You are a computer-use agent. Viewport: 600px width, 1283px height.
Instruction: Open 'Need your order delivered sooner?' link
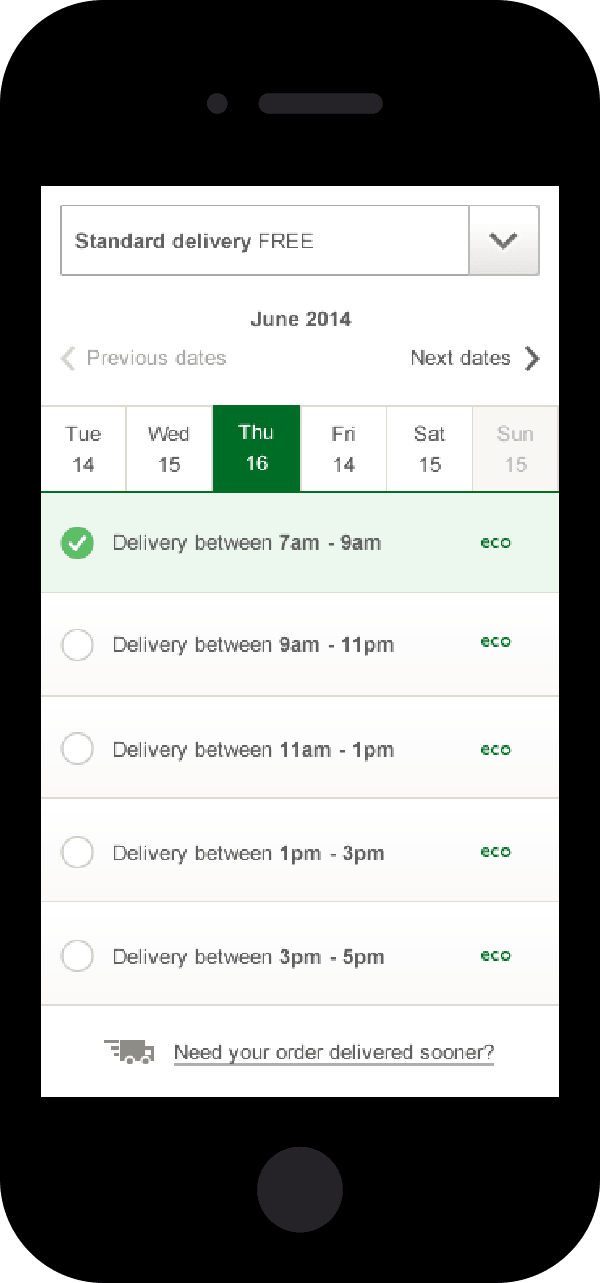(334, 1053)
